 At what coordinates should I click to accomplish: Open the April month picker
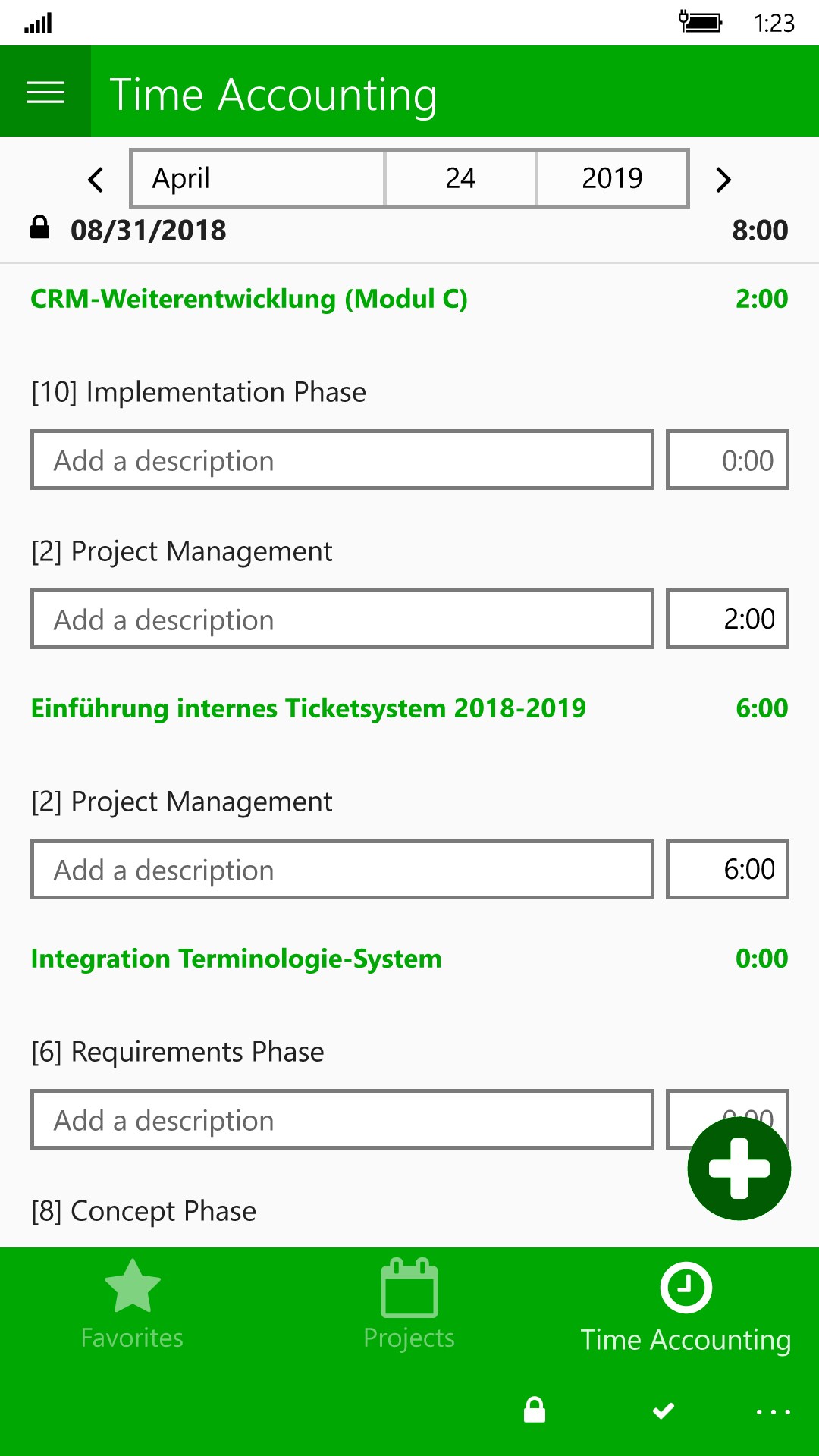pos(258,179)
